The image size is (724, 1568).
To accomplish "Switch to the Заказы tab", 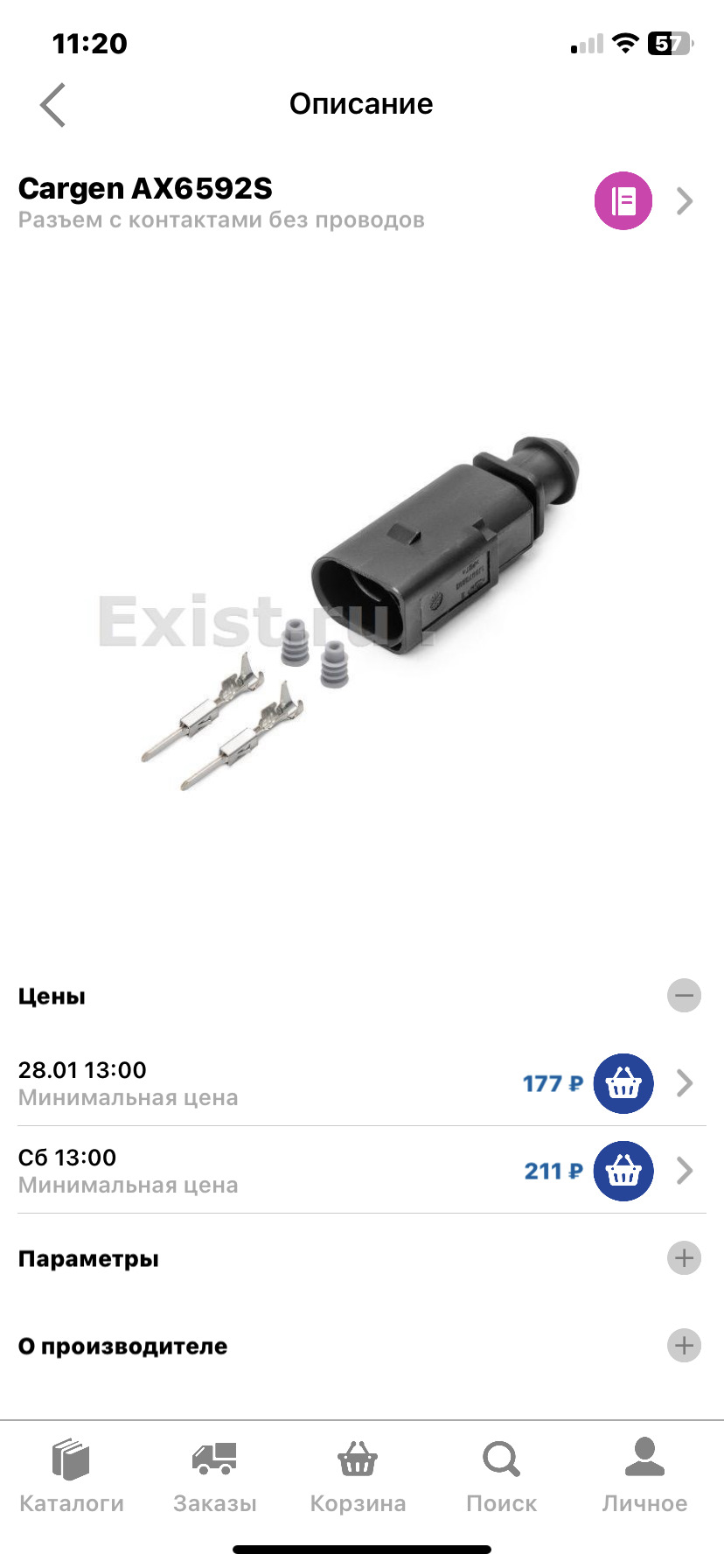I will click(x=215, y=1475).
